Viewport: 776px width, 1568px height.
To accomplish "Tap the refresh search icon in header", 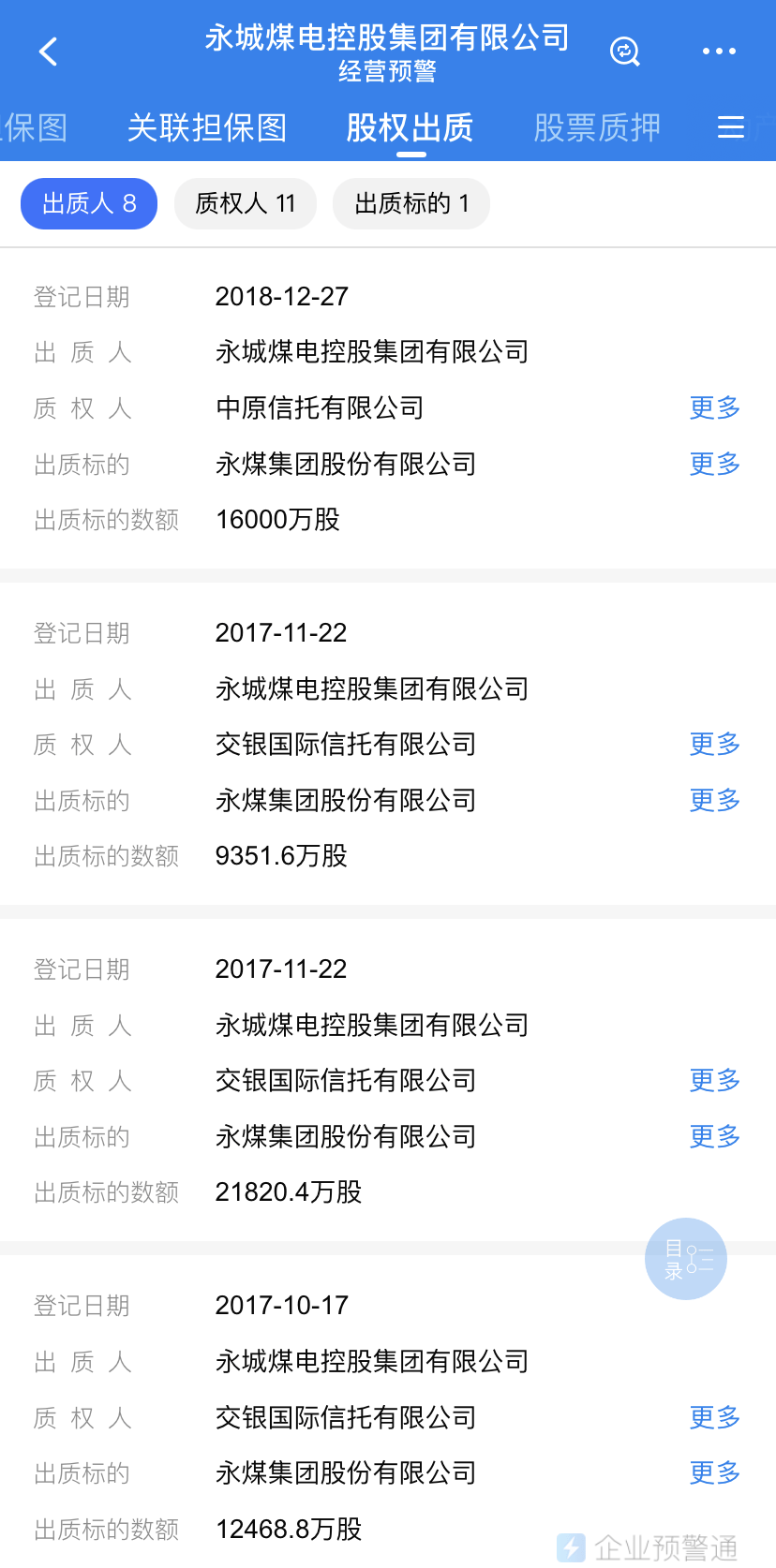I will coord(624,52).
